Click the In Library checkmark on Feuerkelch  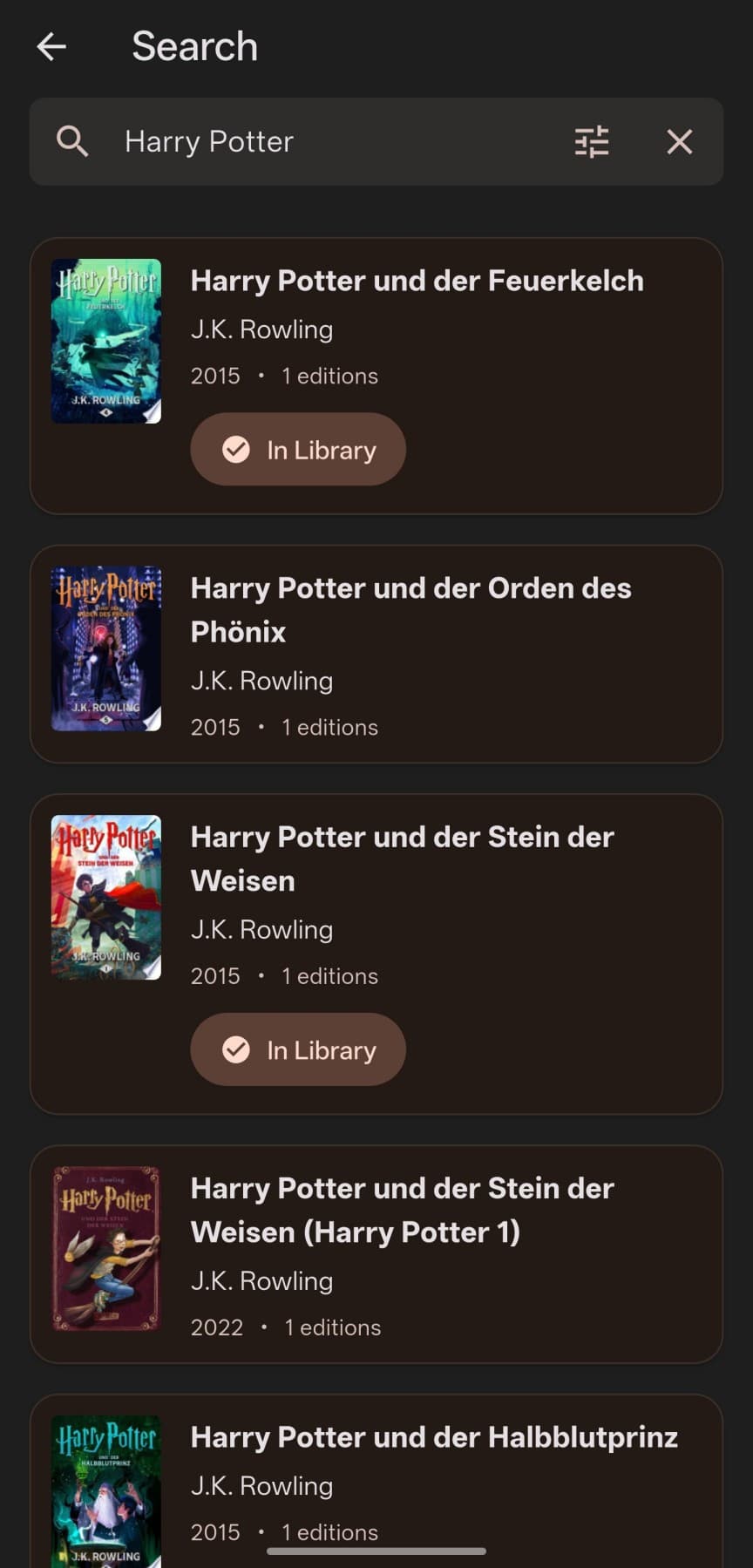pos(235,450)
